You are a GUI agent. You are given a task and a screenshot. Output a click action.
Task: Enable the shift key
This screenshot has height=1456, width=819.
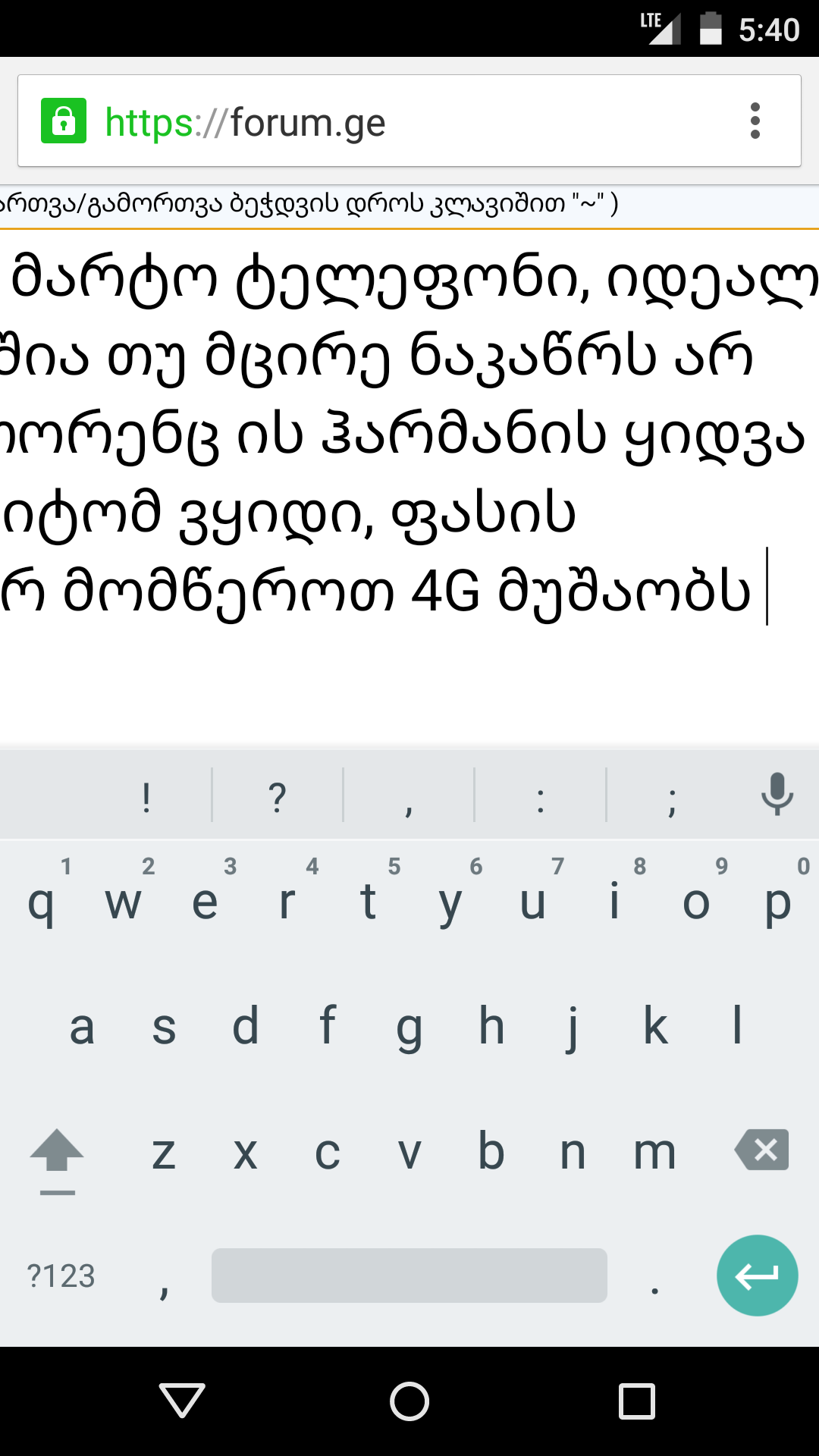(57, 1153)
